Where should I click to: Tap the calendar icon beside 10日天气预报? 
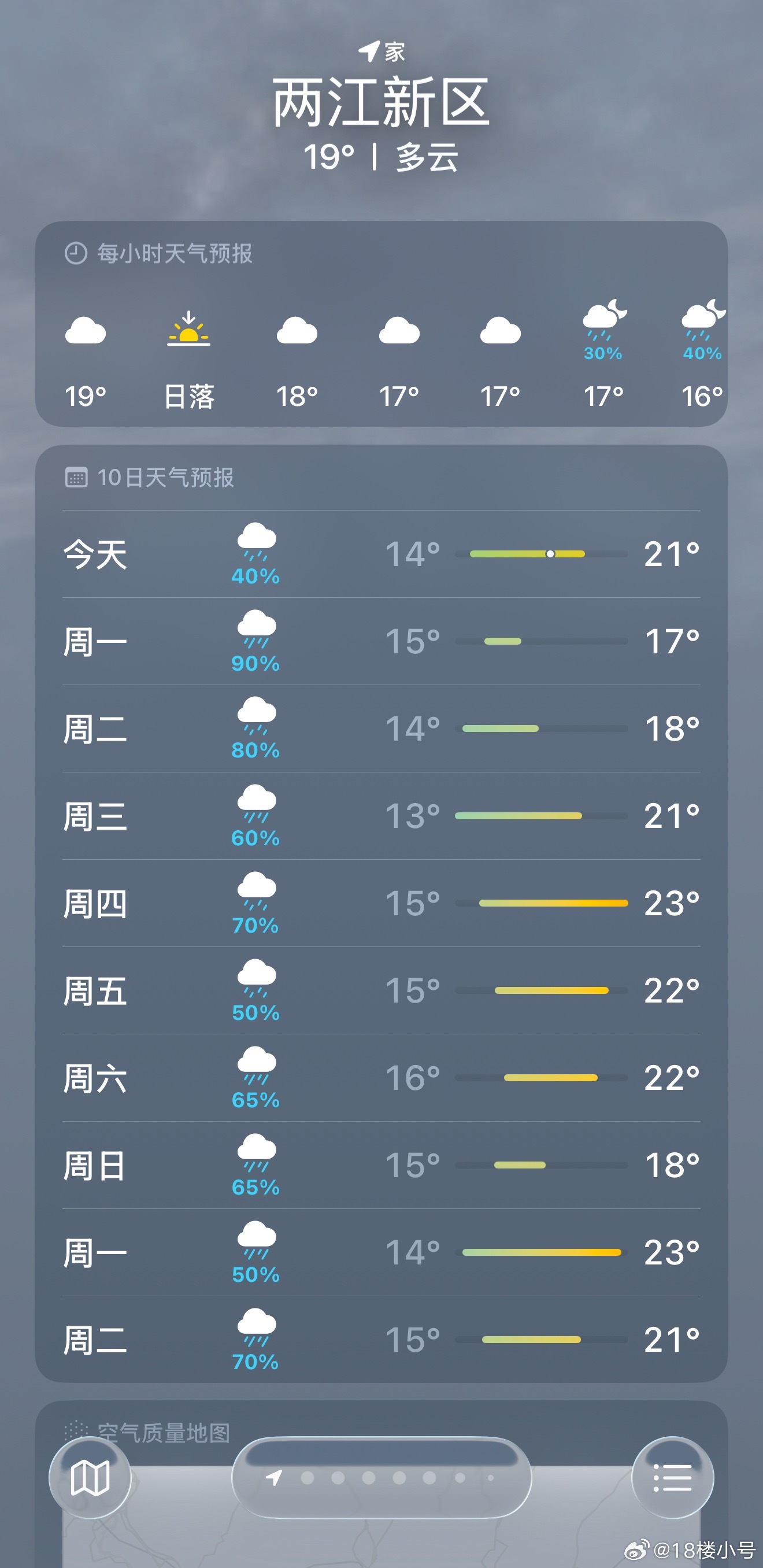point(76,478)
